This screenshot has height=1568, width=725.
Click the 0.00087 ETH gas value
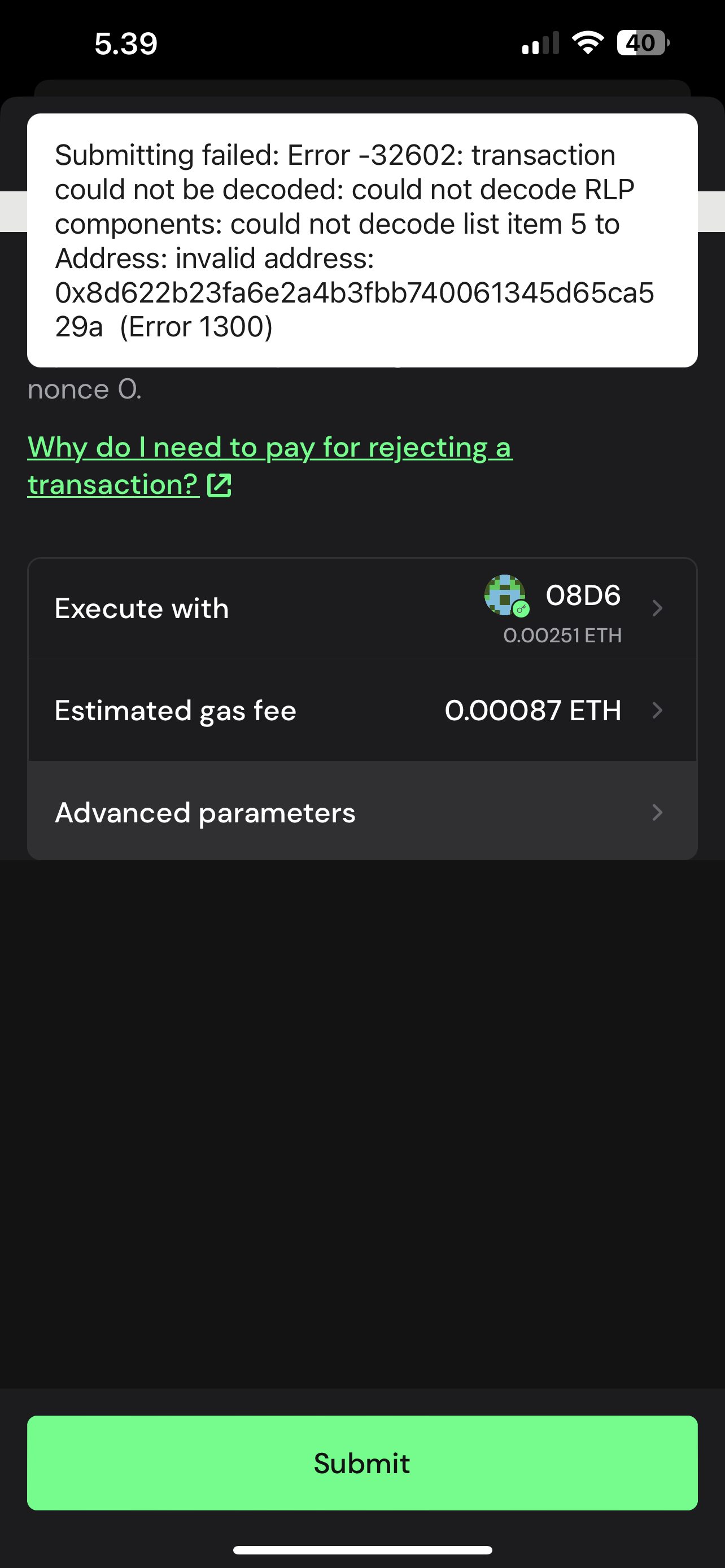(x=533, y=709)
